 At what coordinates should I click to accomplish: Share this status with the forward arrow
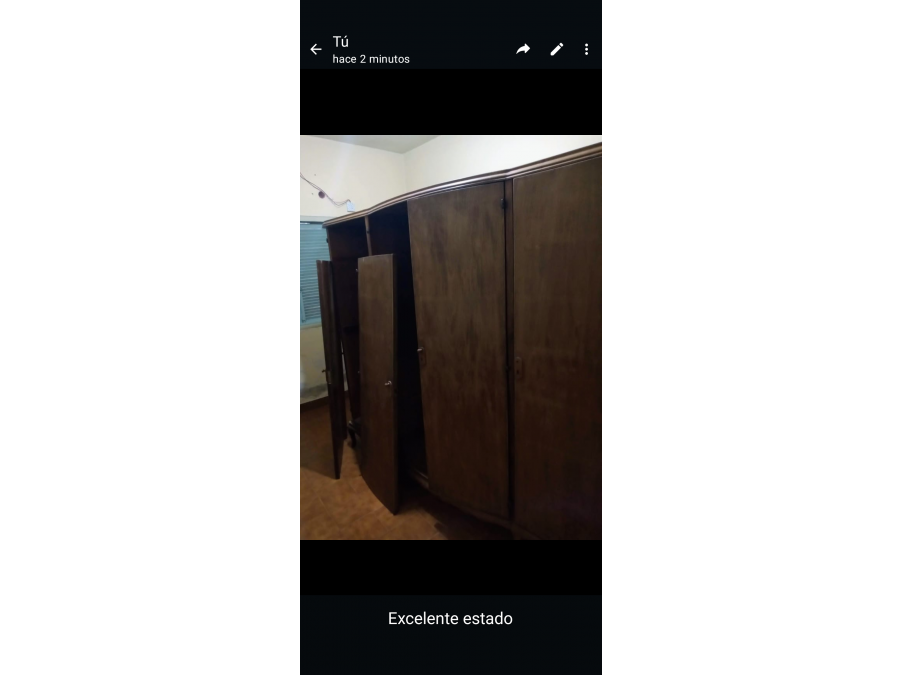523,49
